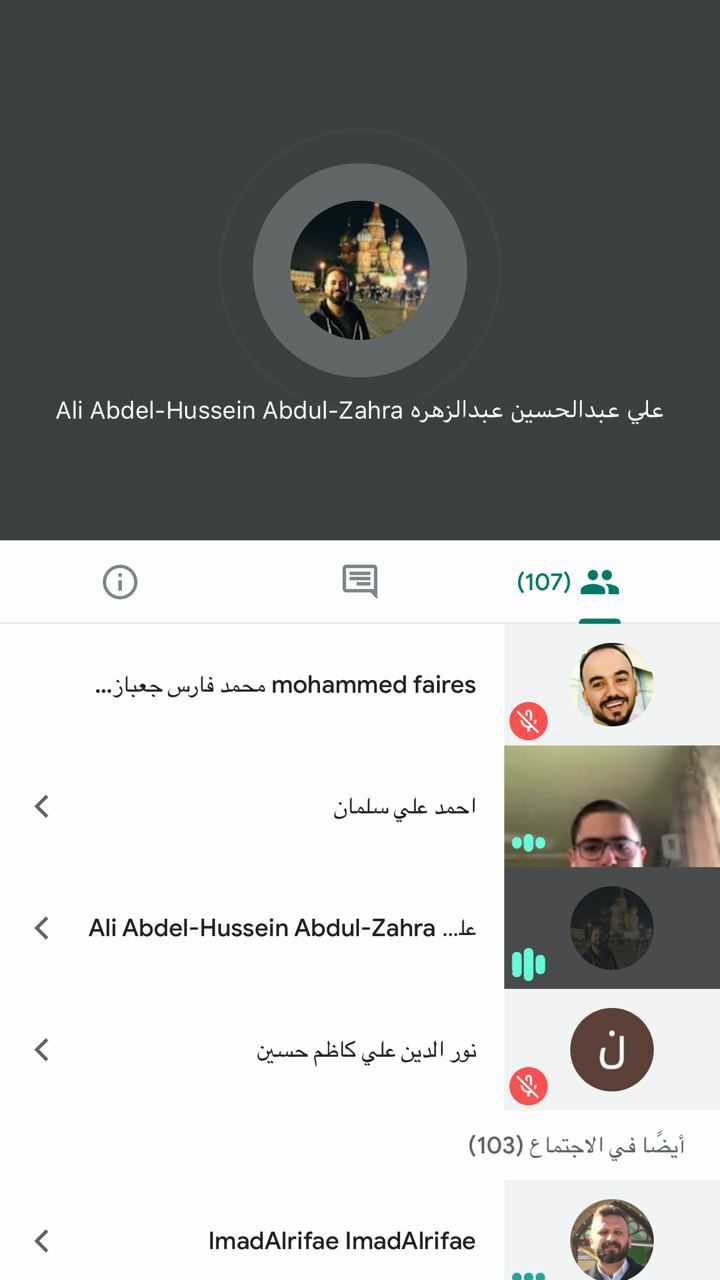
Task: Switch to the meeting info tab
Action: (120, 581)
